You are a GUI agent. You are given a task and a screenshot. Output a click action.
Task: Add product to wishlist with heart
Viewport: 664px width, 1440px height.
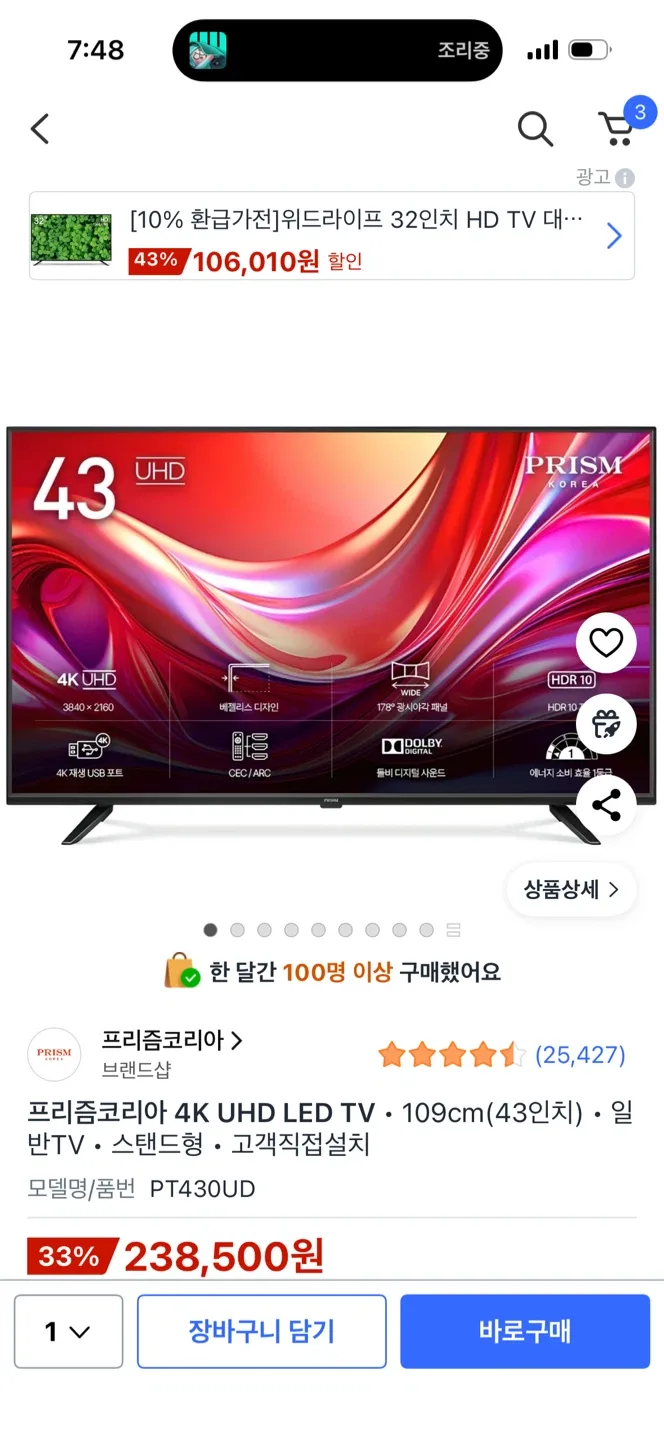pyautogui.click(x=606, y=643)
